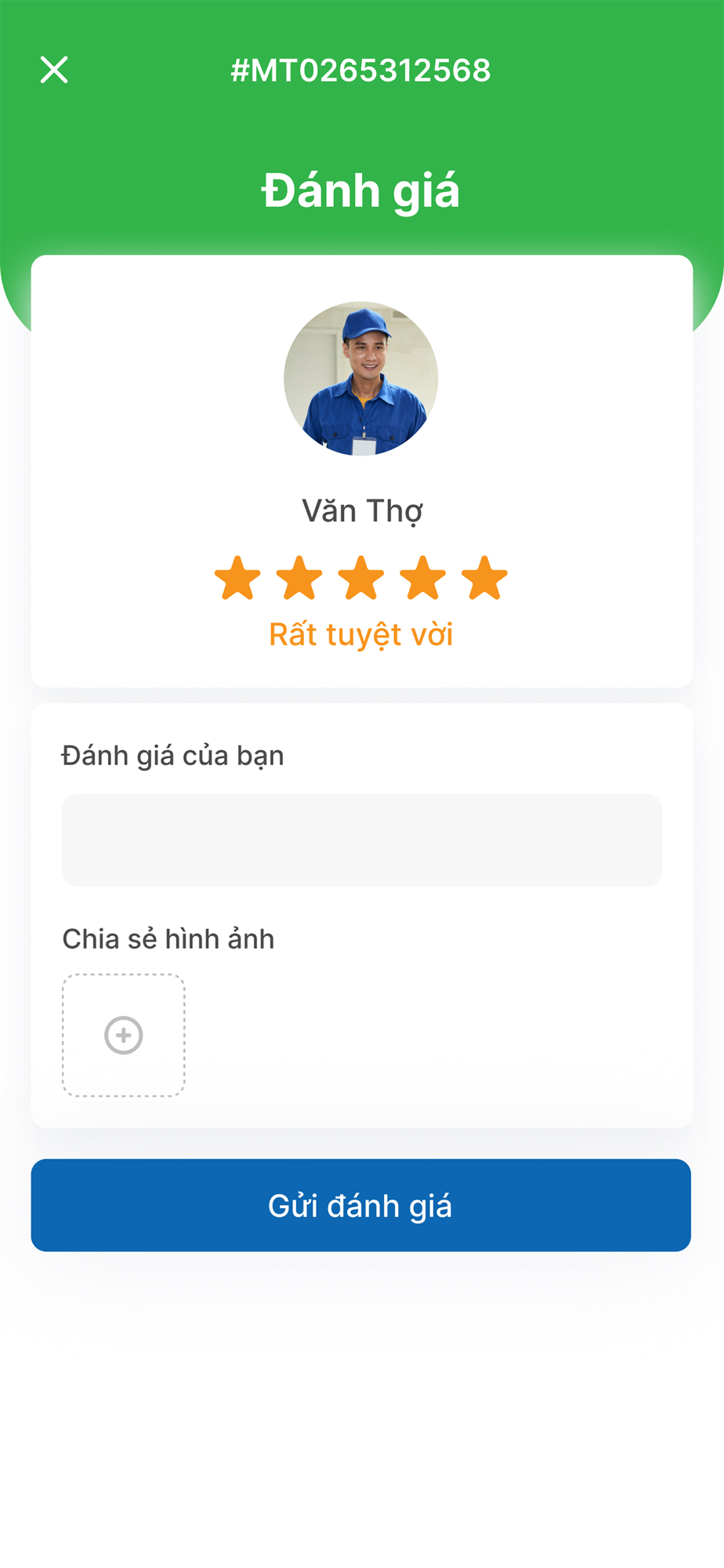Set rating to four stars
The height and width of the screenshot is (1568, 724).
(423, 578)
